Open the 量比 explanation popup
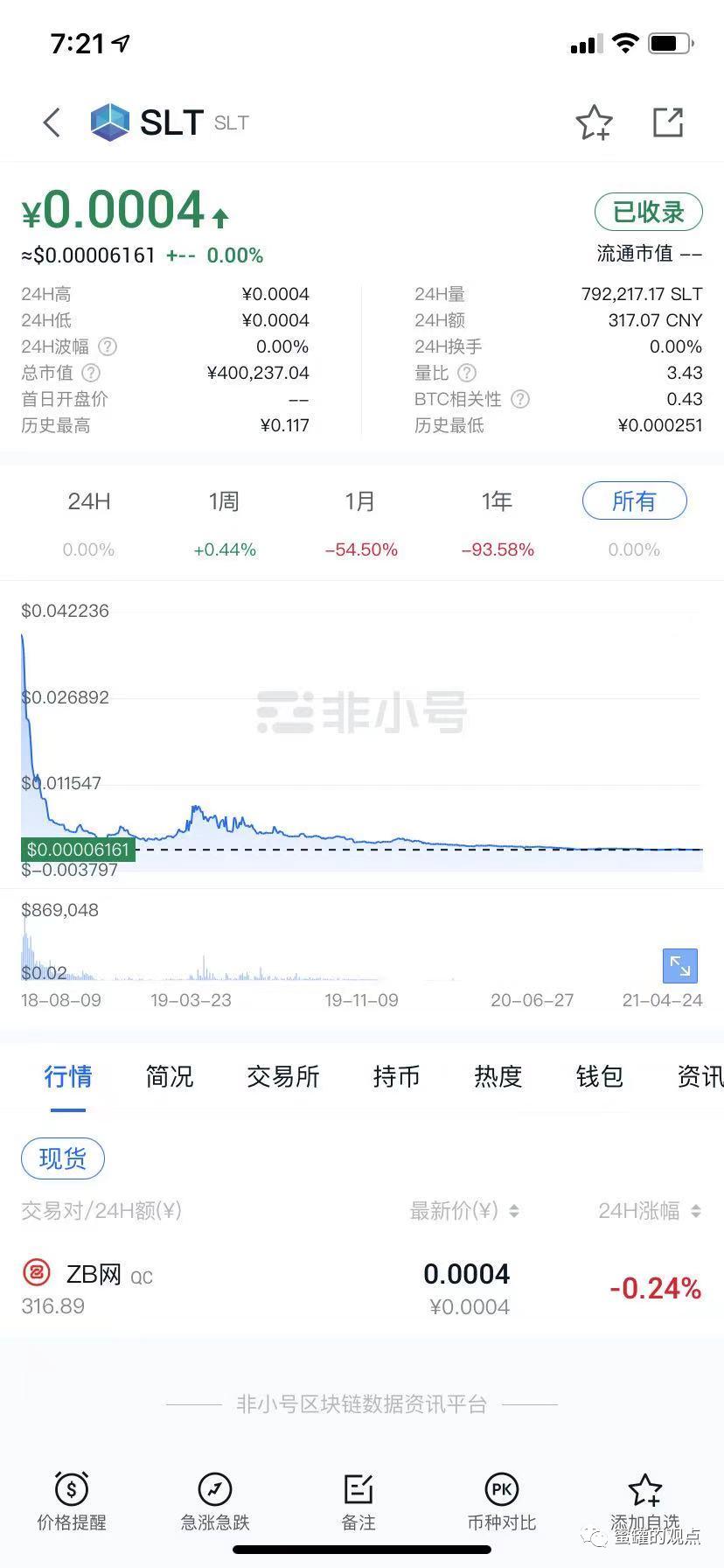Viewport: 724px width, 1568px height. point(468,373)
